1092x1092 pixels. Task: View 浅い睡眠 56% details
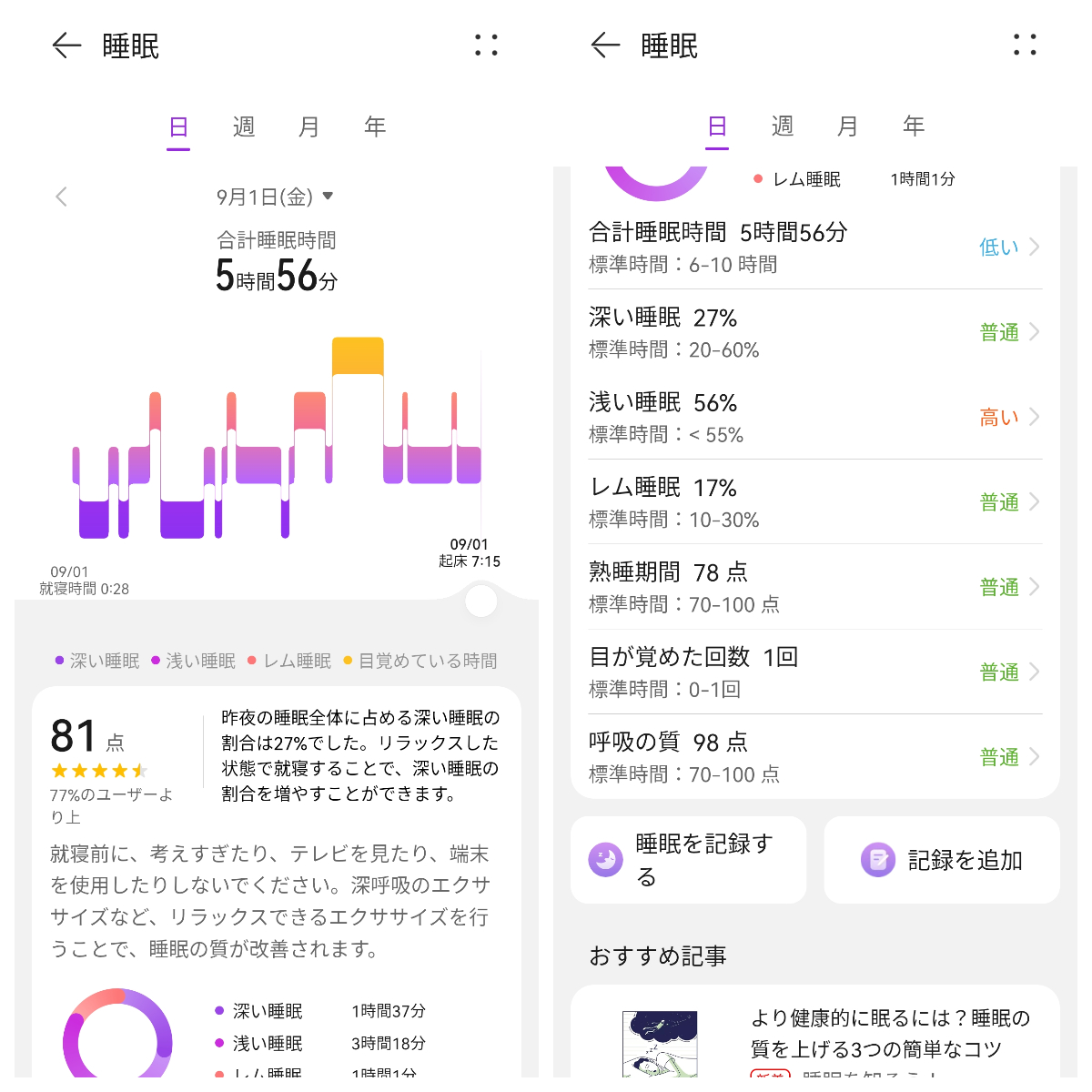pyautogui.click(x=814, y=417)
